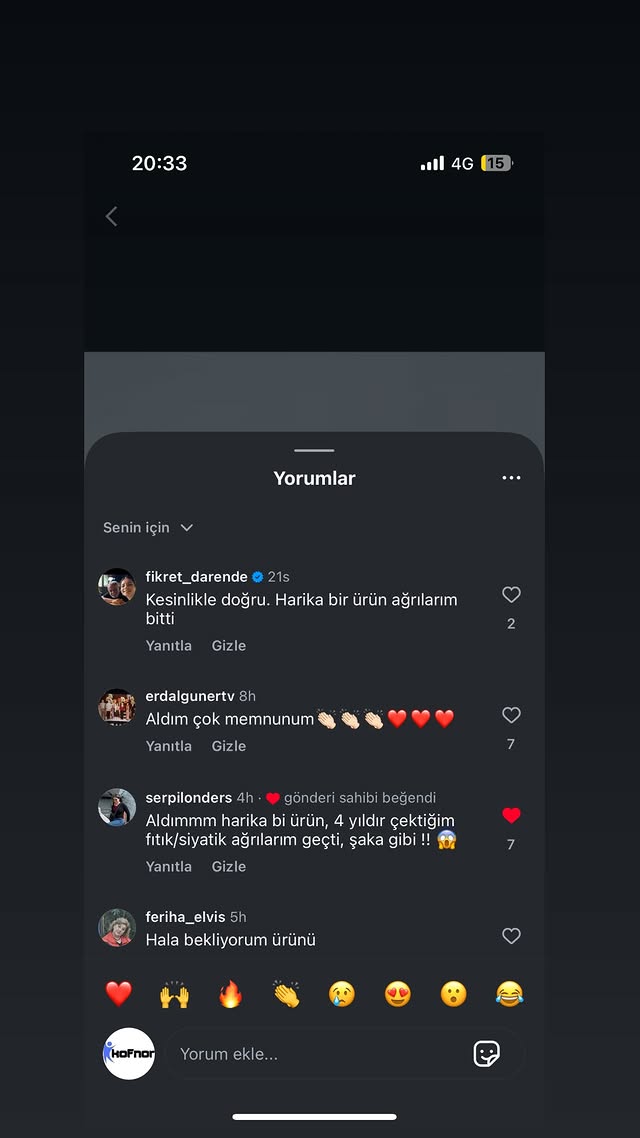Open the comments overflow menu
Image resolution: width=640 pixels, height=1138 pixels.
pos(511,478)
